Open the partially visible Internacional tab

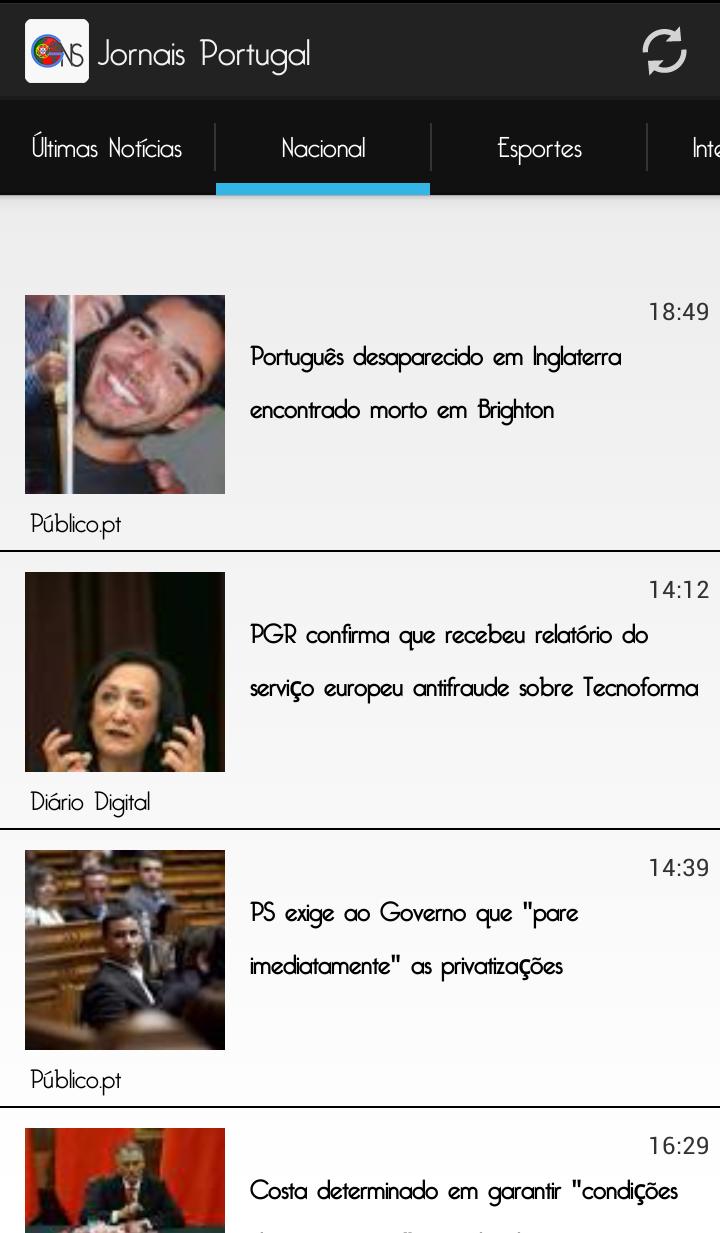(703, 148)
